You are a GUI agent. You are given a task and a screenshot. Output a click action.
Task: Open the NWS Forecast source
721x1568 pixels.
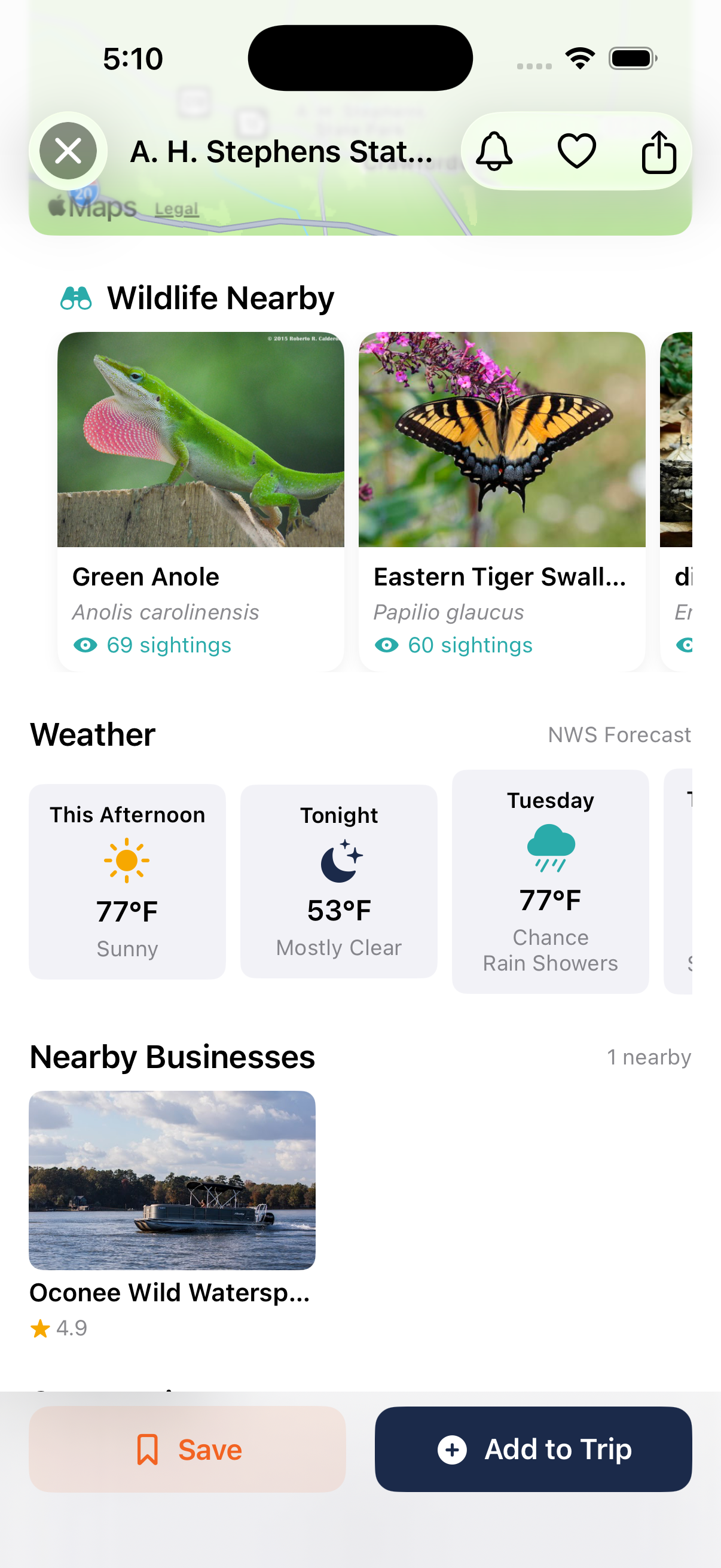tap(618, 735)
